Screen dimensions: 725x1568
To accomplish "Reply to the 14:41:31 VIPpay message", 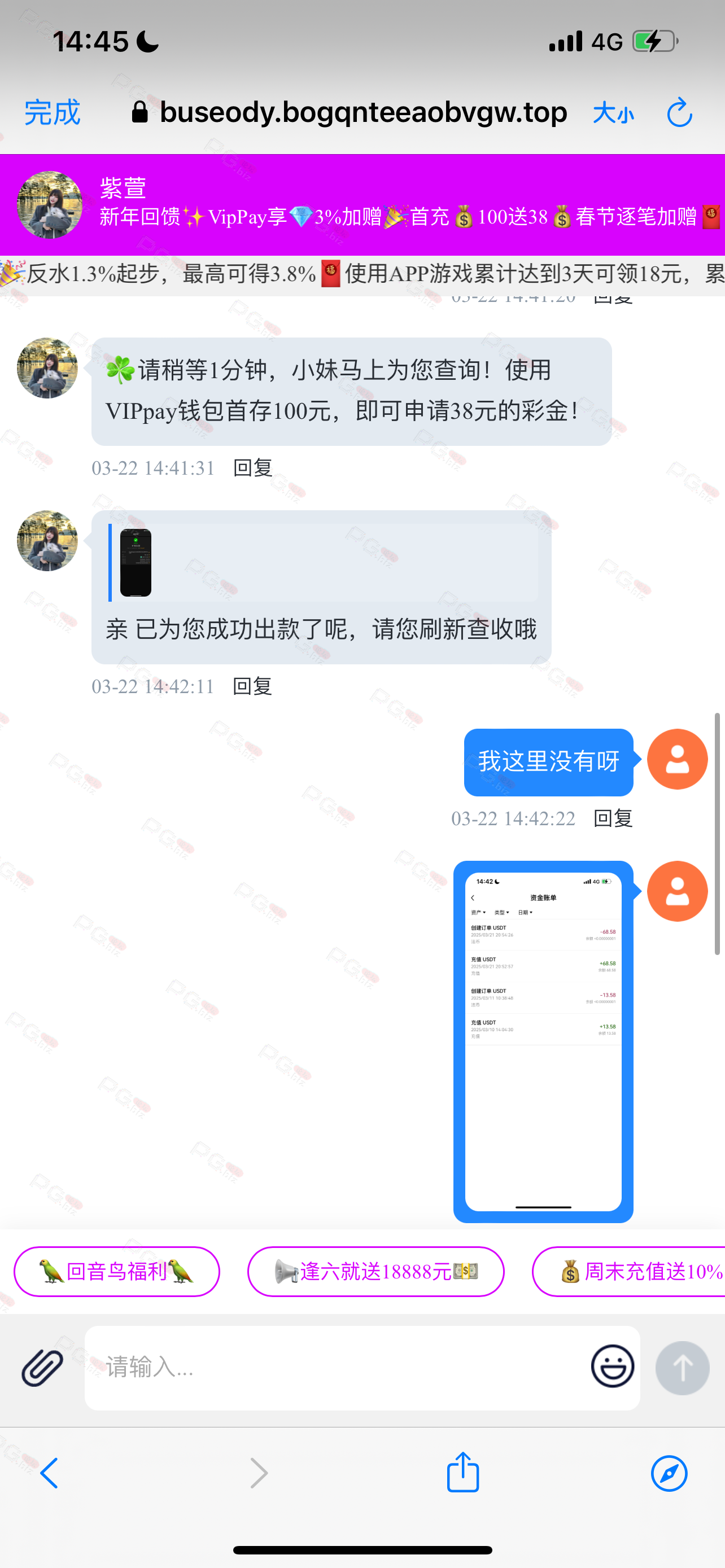I will point(252,468).
